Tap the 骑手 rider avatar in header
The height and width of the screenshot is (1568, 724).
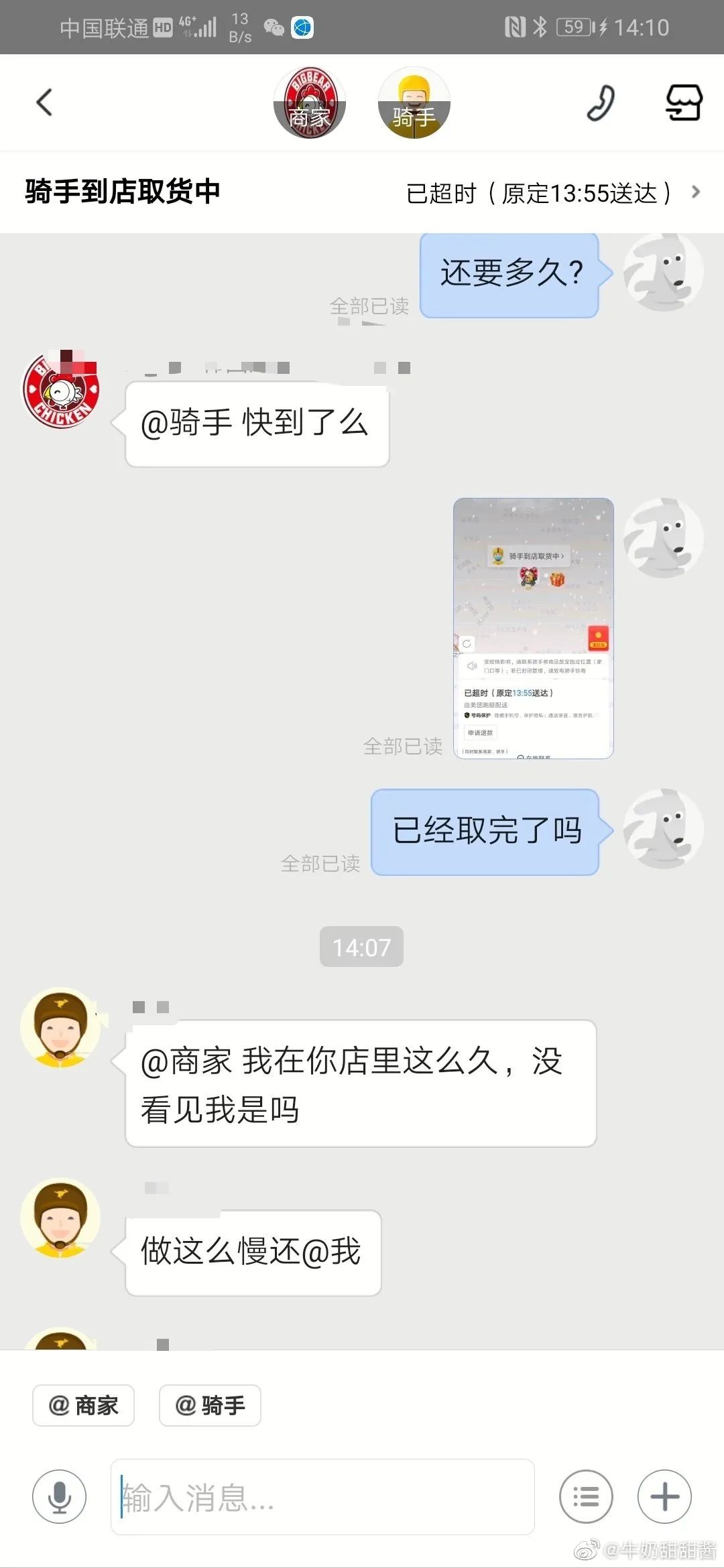tap(414, 102)
